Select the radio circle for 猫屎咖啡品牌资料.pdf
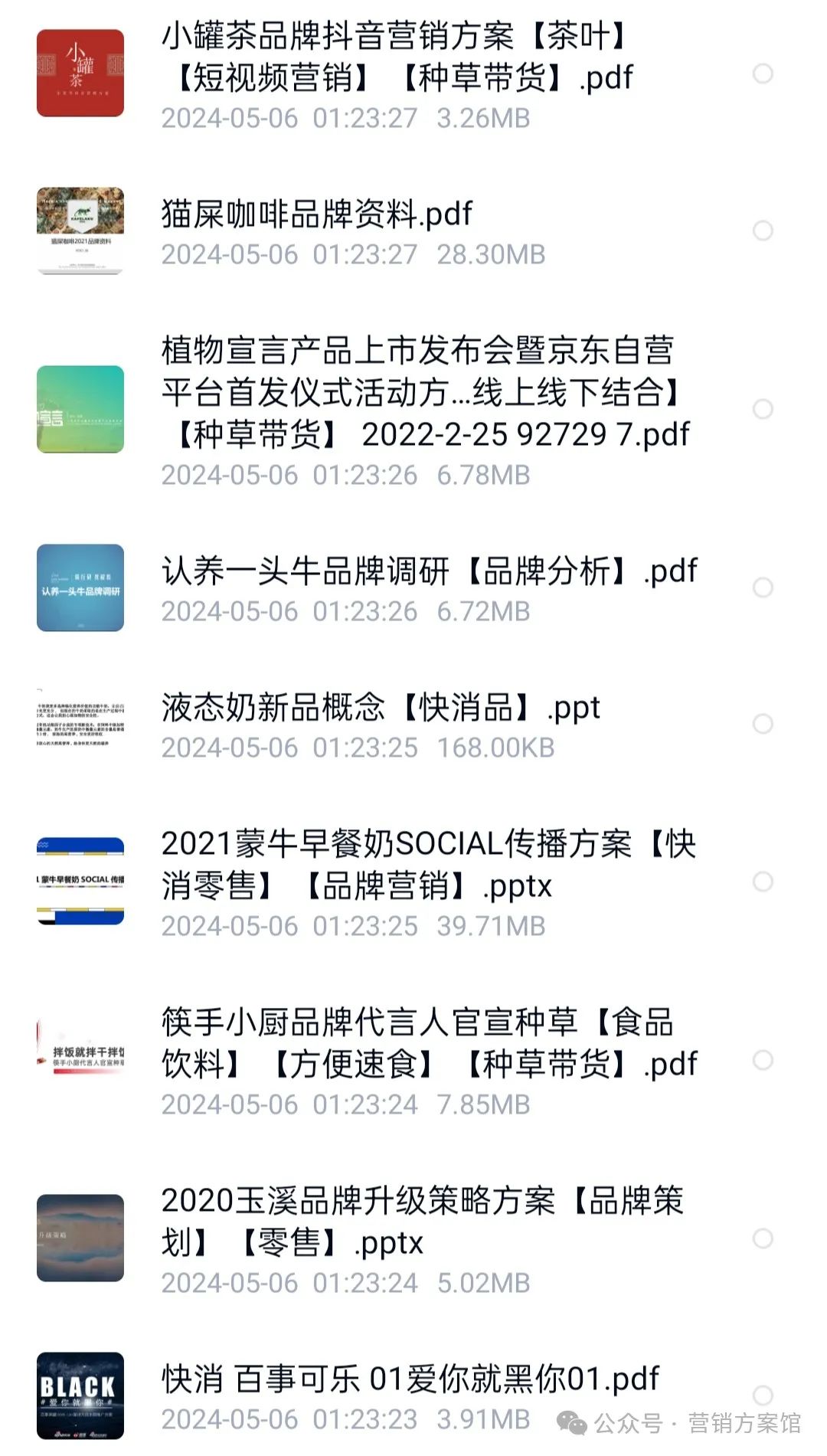 coord(763,231)
